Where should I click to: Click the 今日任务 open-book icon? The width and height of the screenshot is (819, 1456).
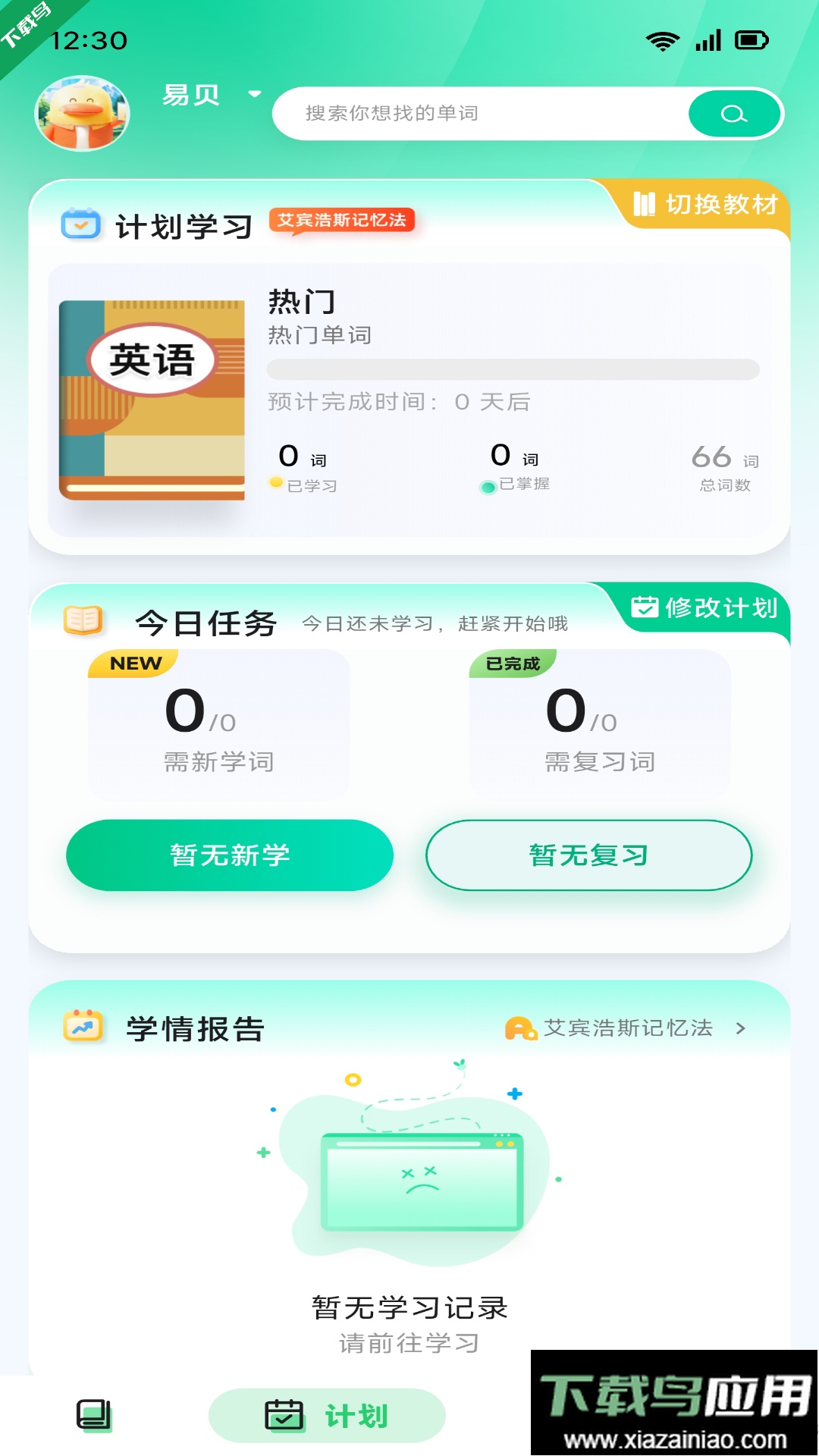click(x=83, y=620)
